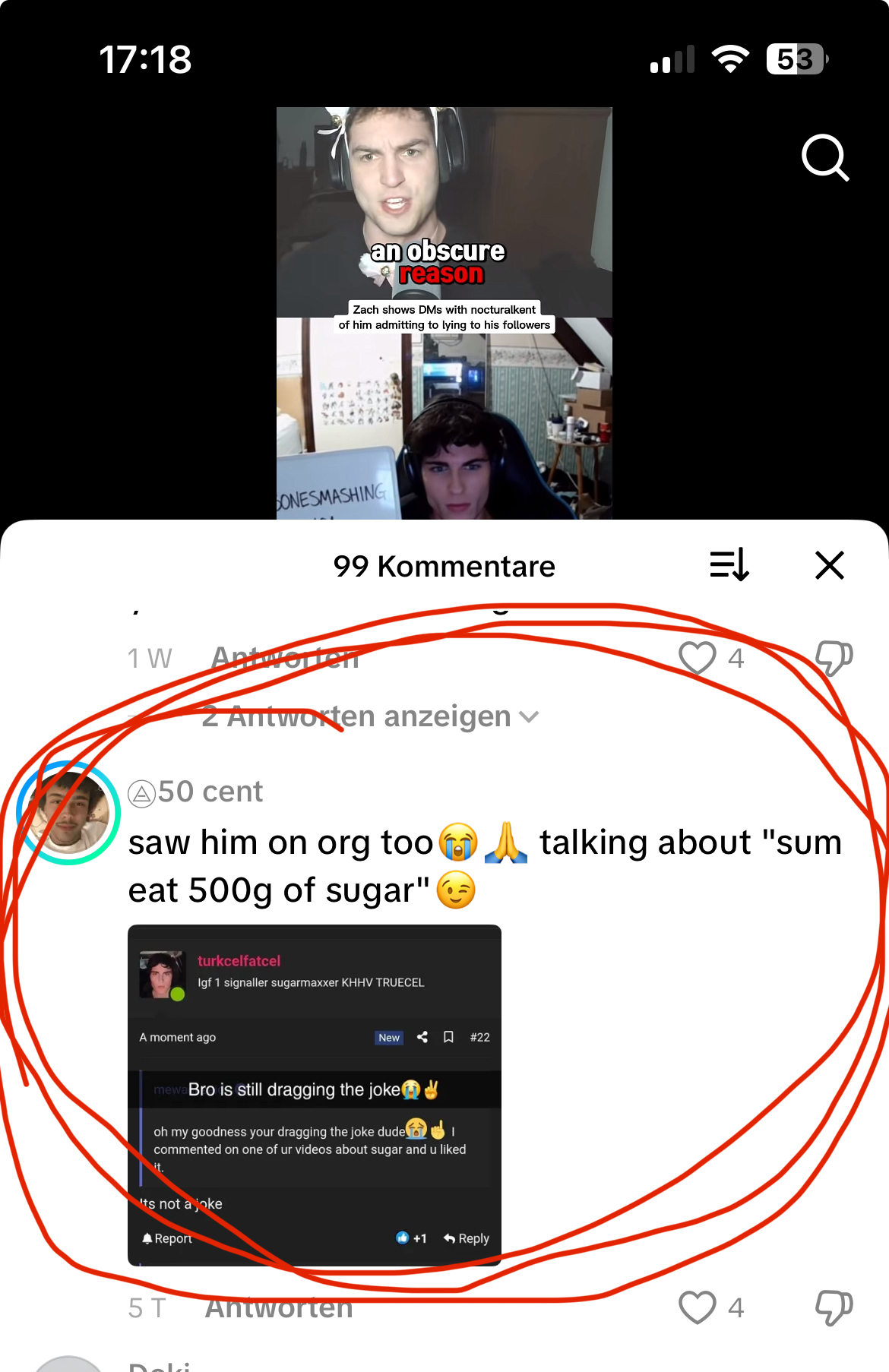Open the attached turkcelfatcel screenshot image
The image size is (889, 1372).
[315, 1095]
